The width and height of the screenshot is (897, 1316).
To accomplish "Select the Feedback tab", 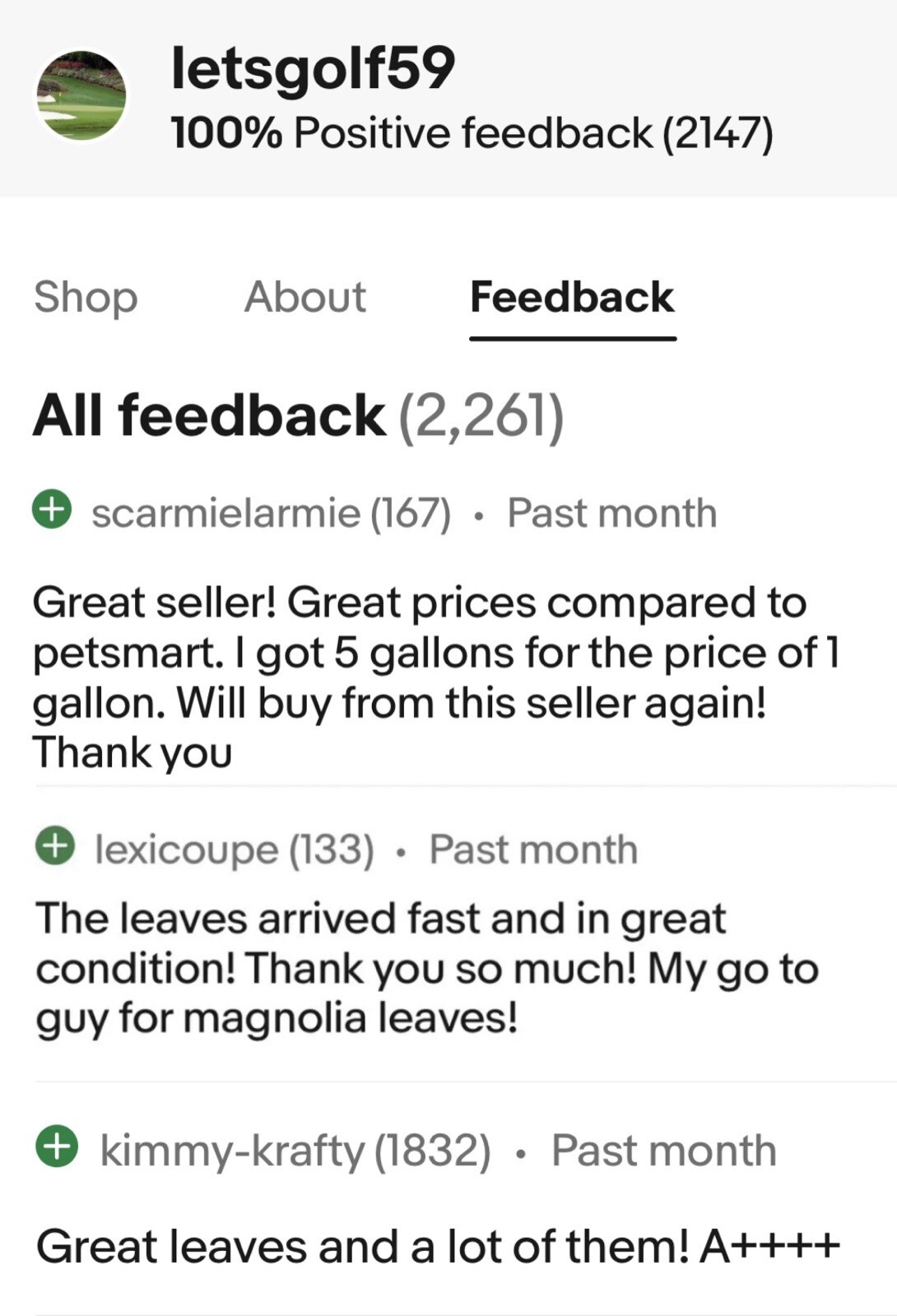I will click(x=572, y=297).
